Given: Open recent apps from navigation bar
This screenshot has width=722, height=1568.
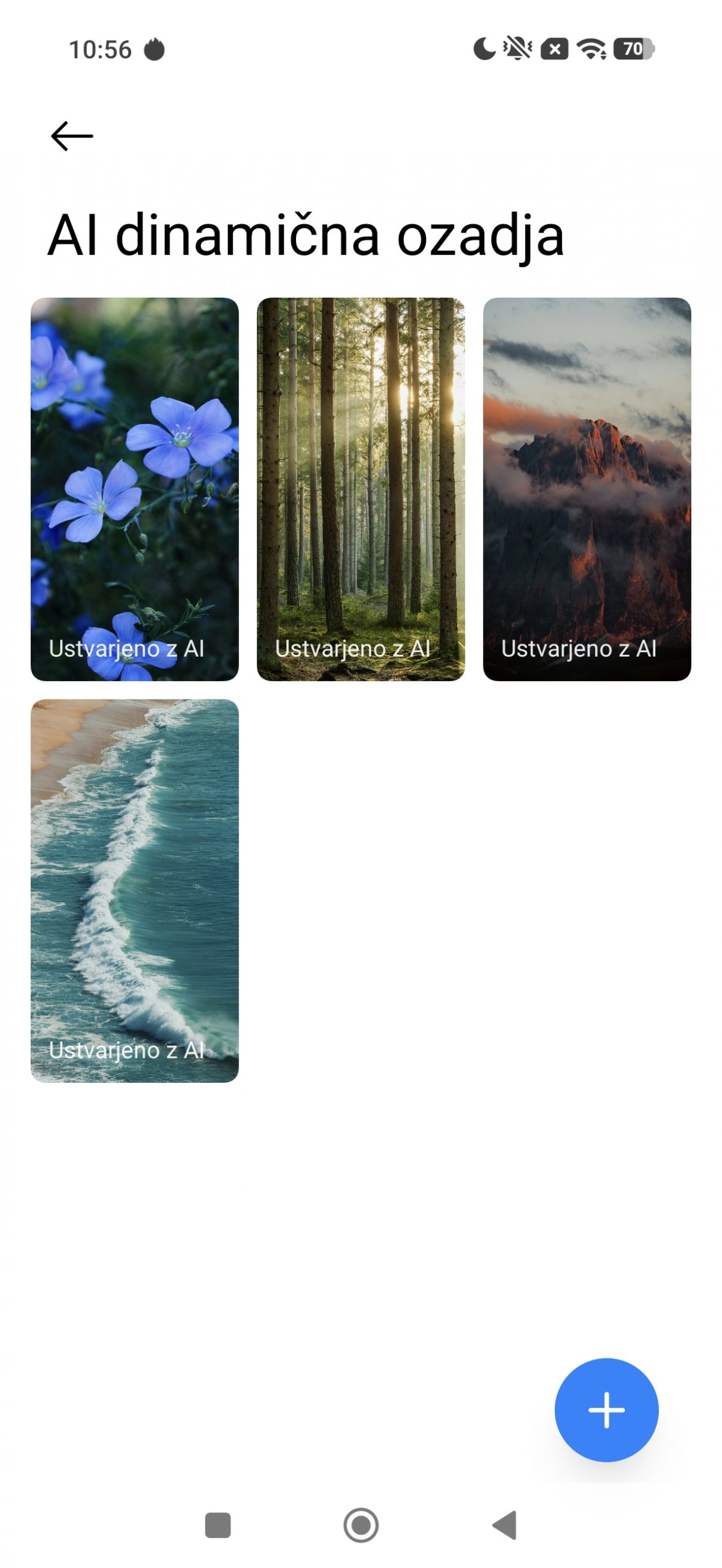Looking at the screenshot, I should point(218,1525).
